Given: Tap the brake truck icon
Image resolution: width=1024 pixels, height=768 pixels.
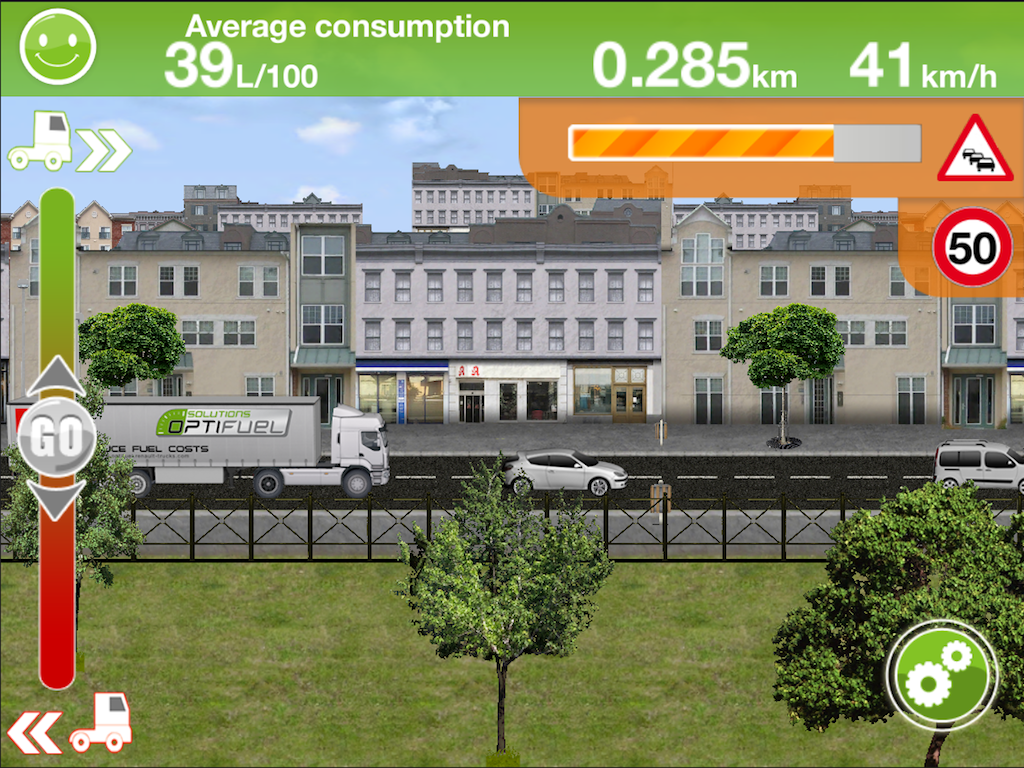Looking at the screenshot, I should pos(70,724).
